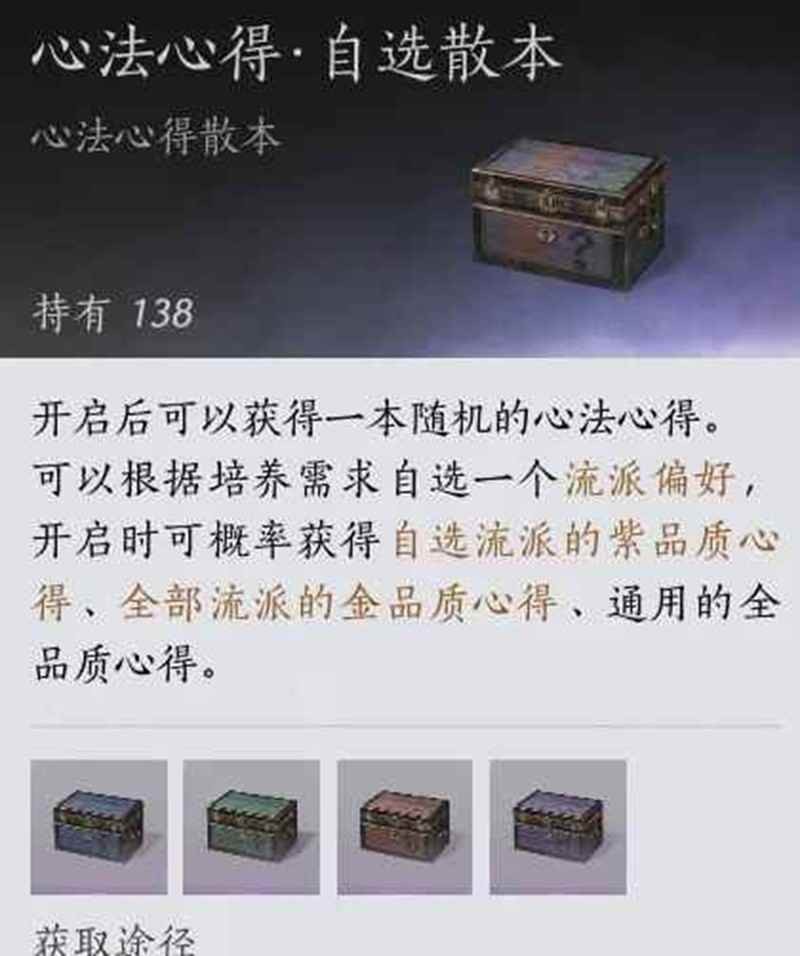Open the green chest item tile
This screenshot has height=956, width=800.
pos(251,826)
